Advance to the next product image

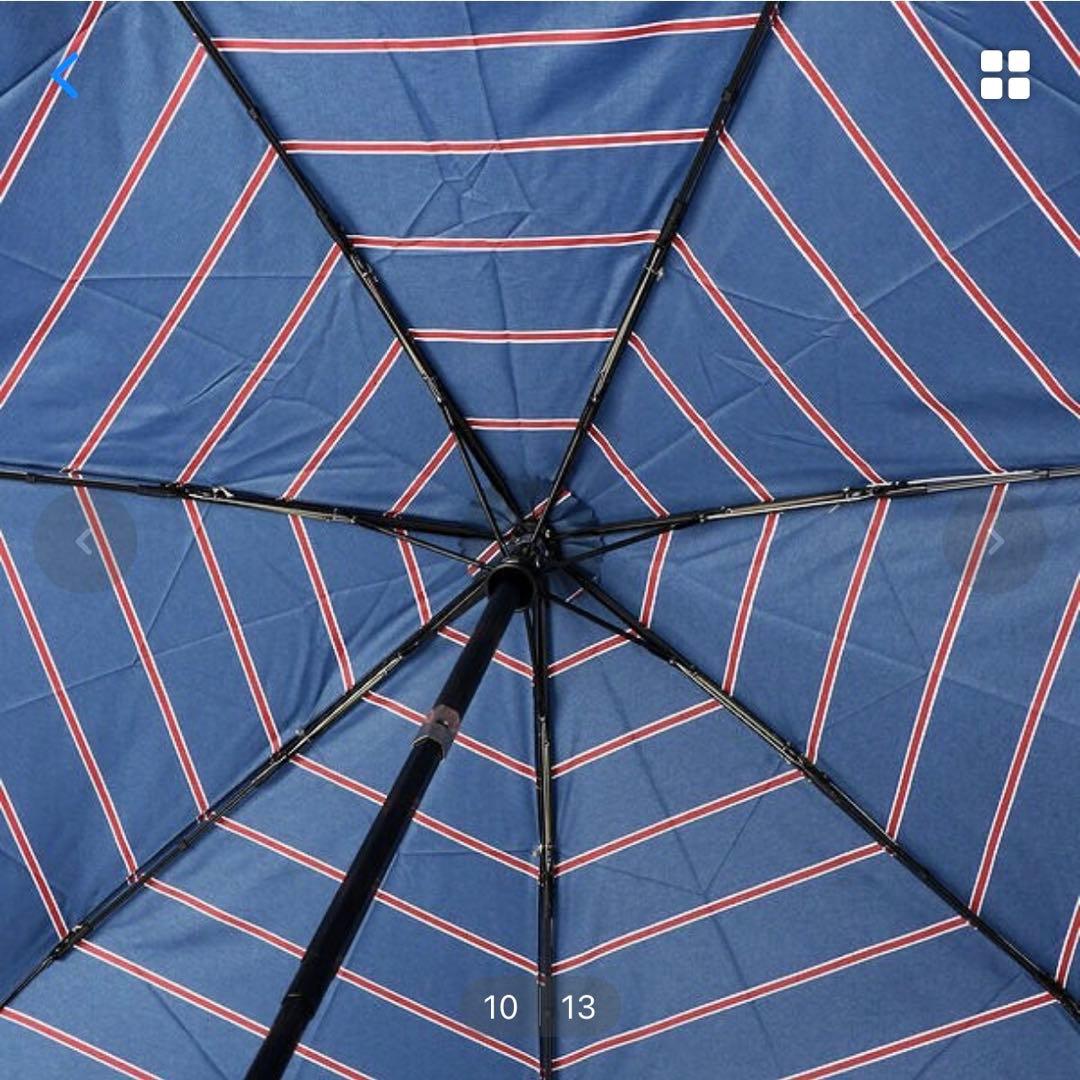click(x=995, y=542)
